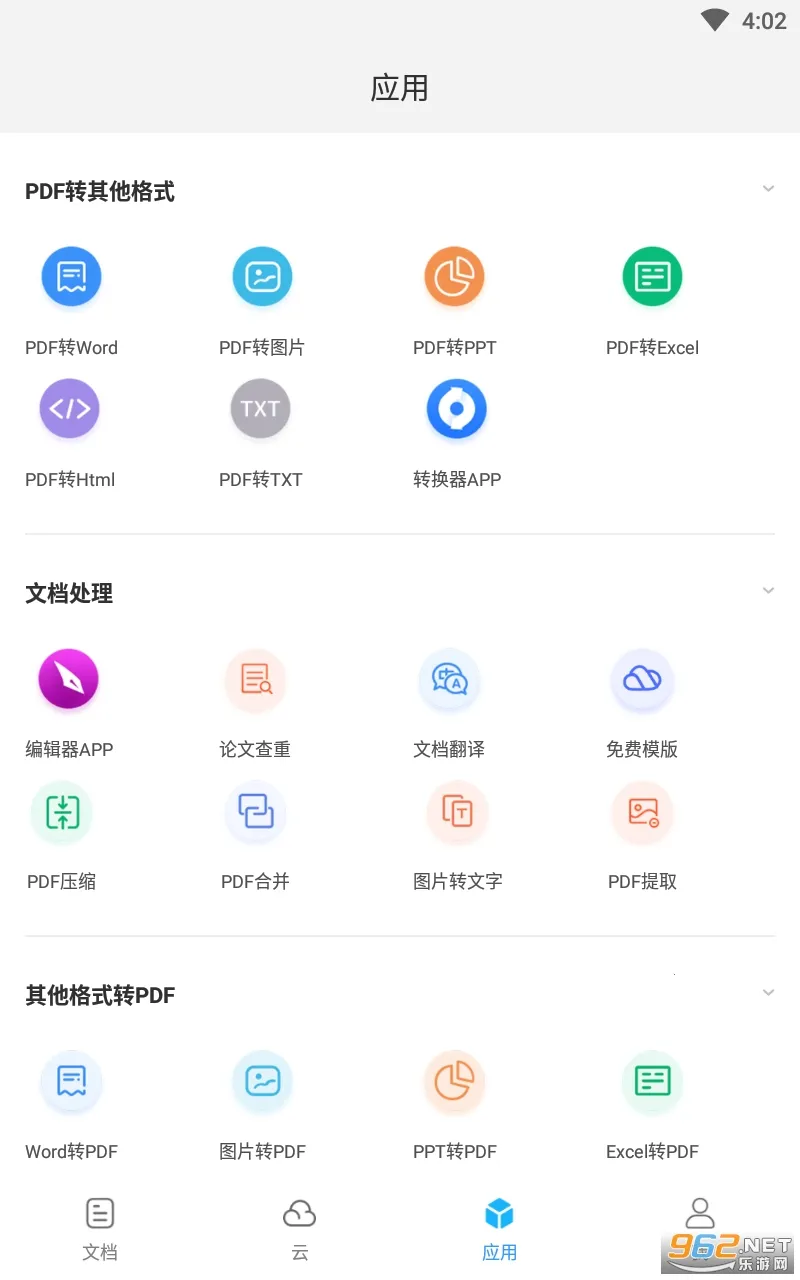The width and height of the screenshot is (800, 1280).
Task: Collapse the PDF转其他格式 section
Action: pos(768,188)
